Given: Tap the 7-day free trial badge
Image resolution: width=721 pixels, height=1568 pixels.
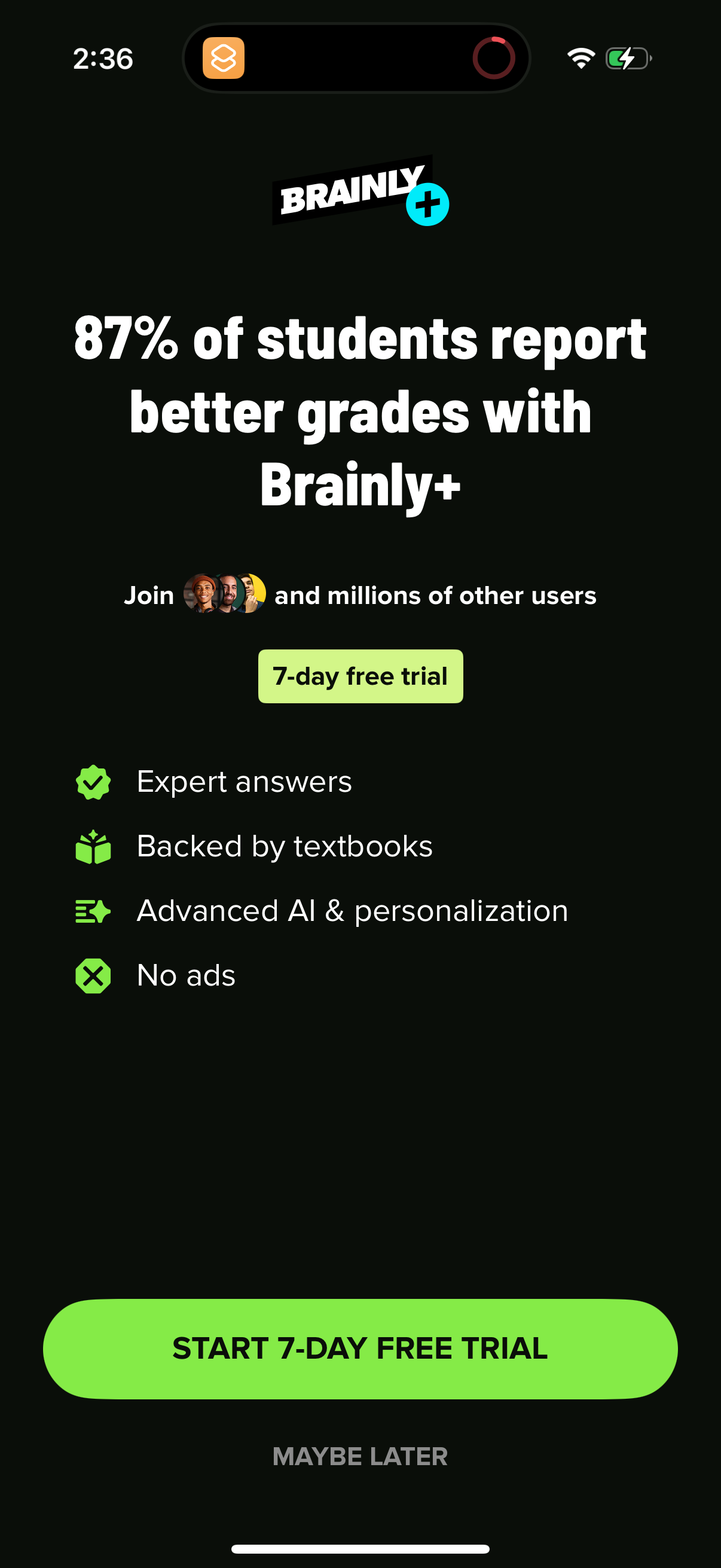Looking at the screenshot, I should click(x=360, y=676).
